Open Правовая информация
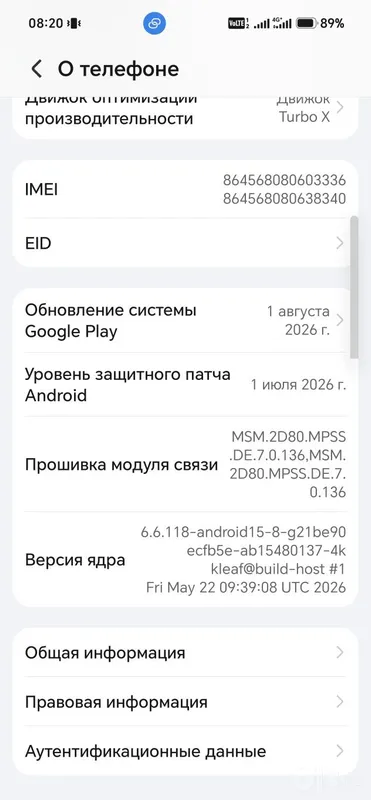This screenshot has width=371, height=800. pos(185,702)
